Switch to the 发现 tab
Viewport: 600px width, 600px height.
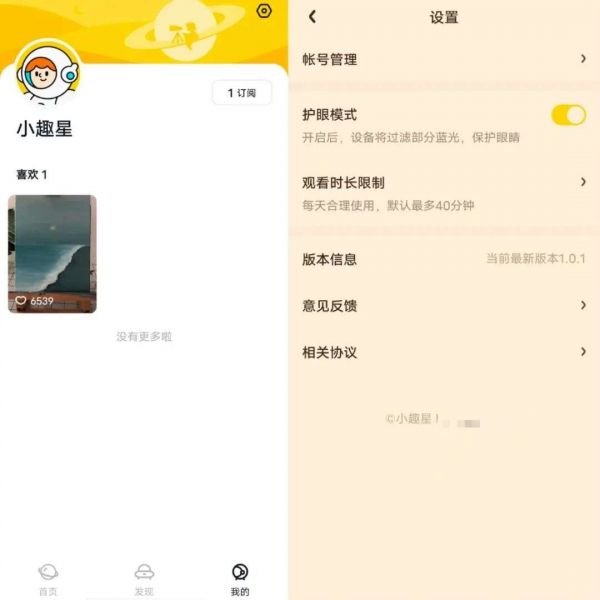(x=144, y=578)
